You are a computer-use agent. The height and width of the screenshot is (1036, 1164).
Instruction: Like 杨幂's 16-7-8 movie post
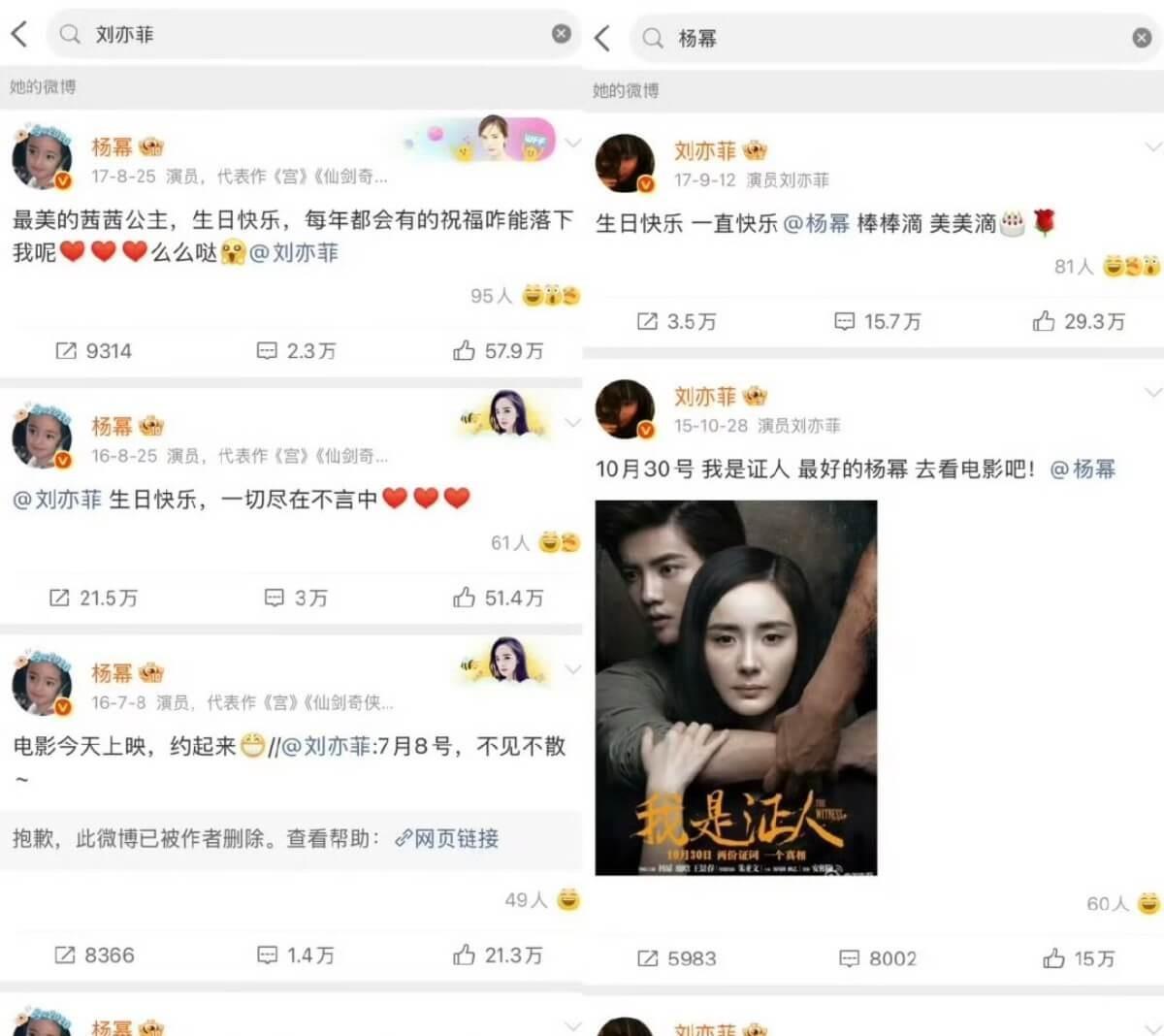coord(498,955)
